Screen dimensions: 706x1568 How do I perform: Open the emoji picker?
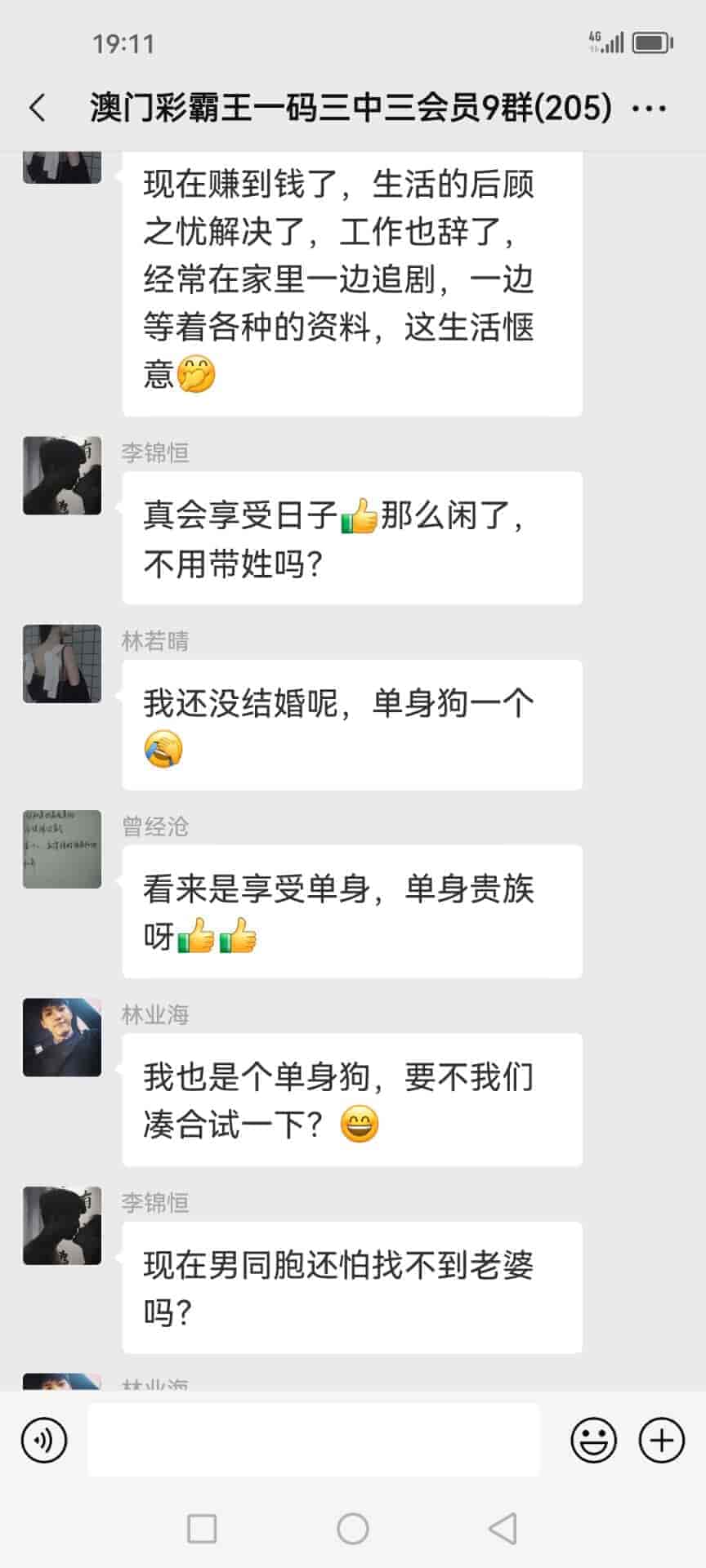coord(593,1440)
